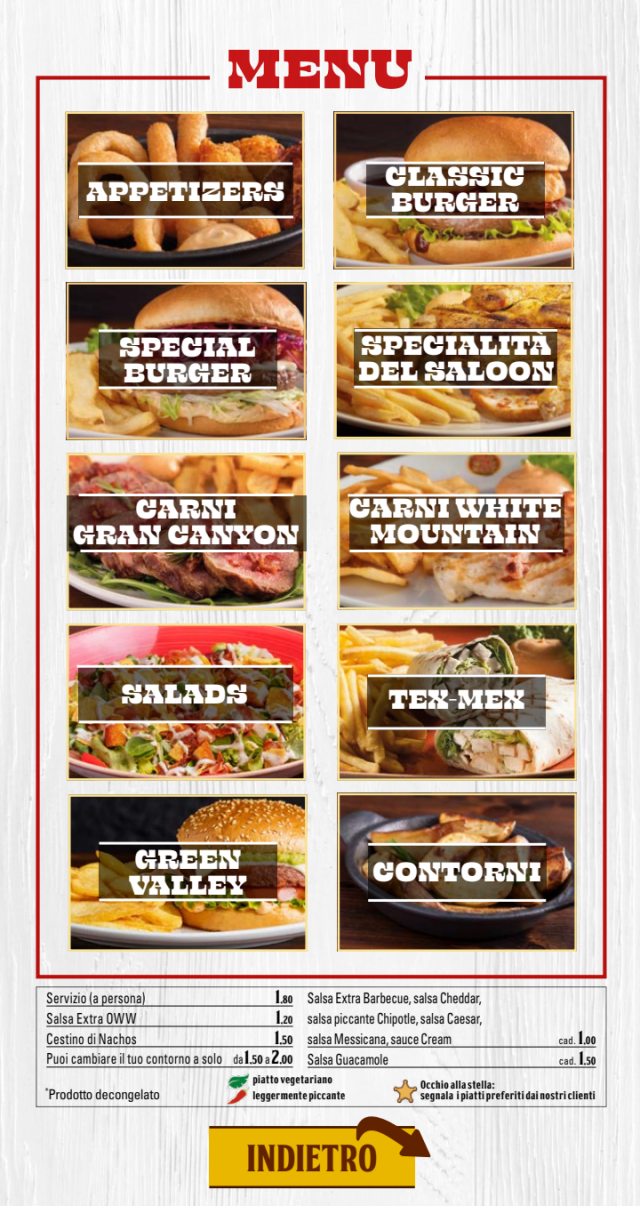Open Carni White Mountain section
The height and width of the screenshot is (1206, 640).
pos(456,531)
